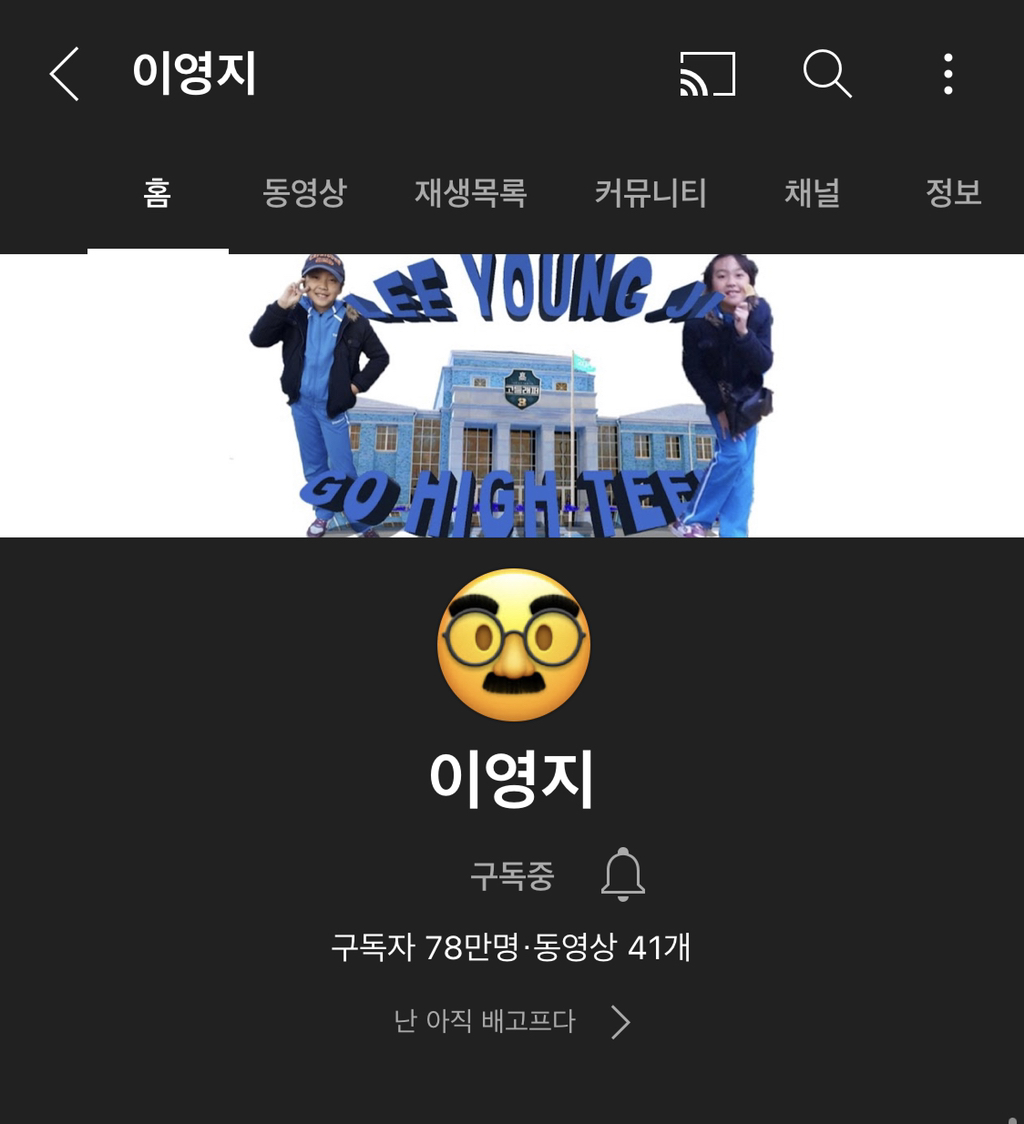Screen dimensions: 1024x1124
Task: Open the three-dot overflow menu
Action: pyautogui.click(x=947, y=74)
